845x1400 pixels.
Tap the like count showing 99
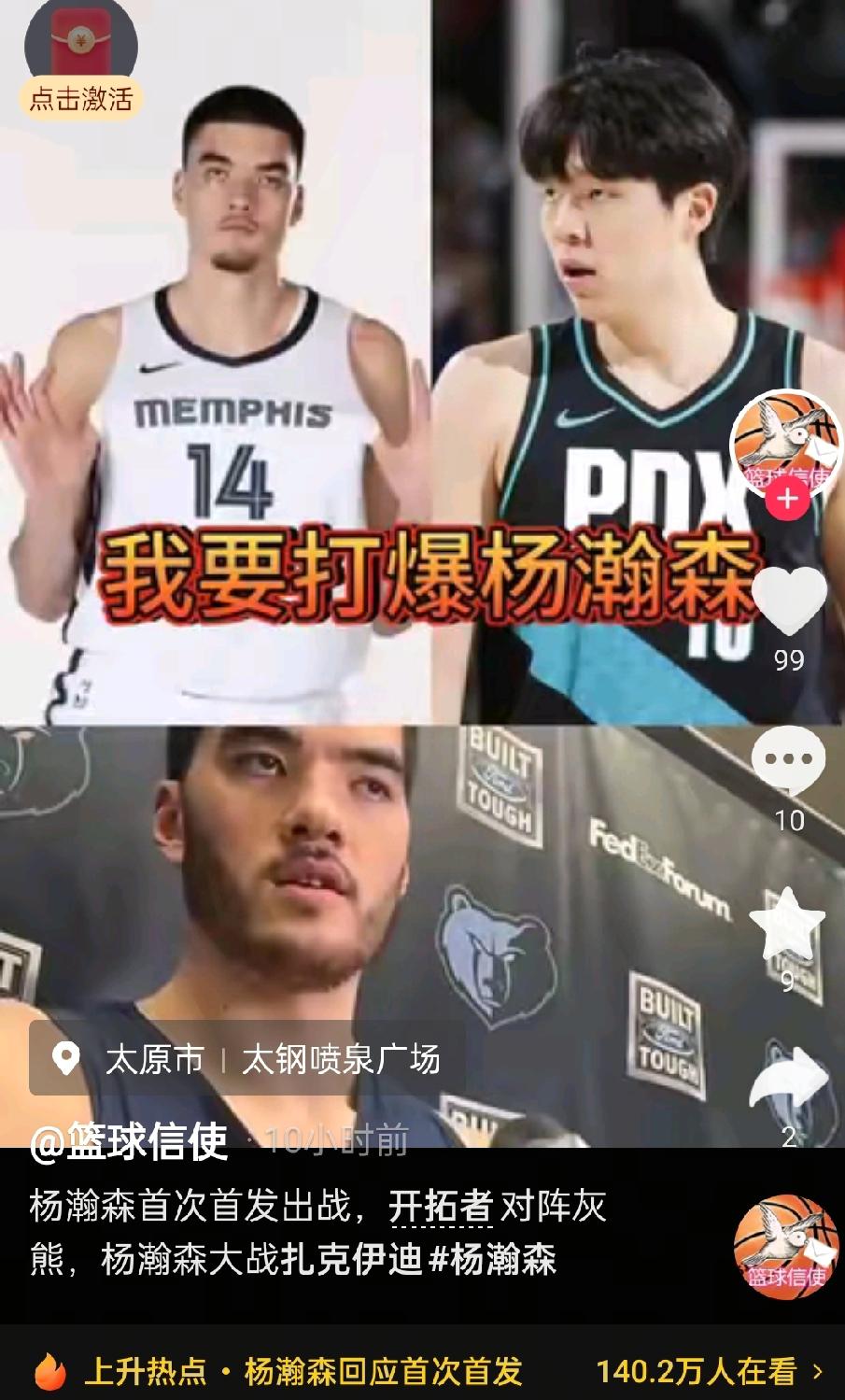789,658
